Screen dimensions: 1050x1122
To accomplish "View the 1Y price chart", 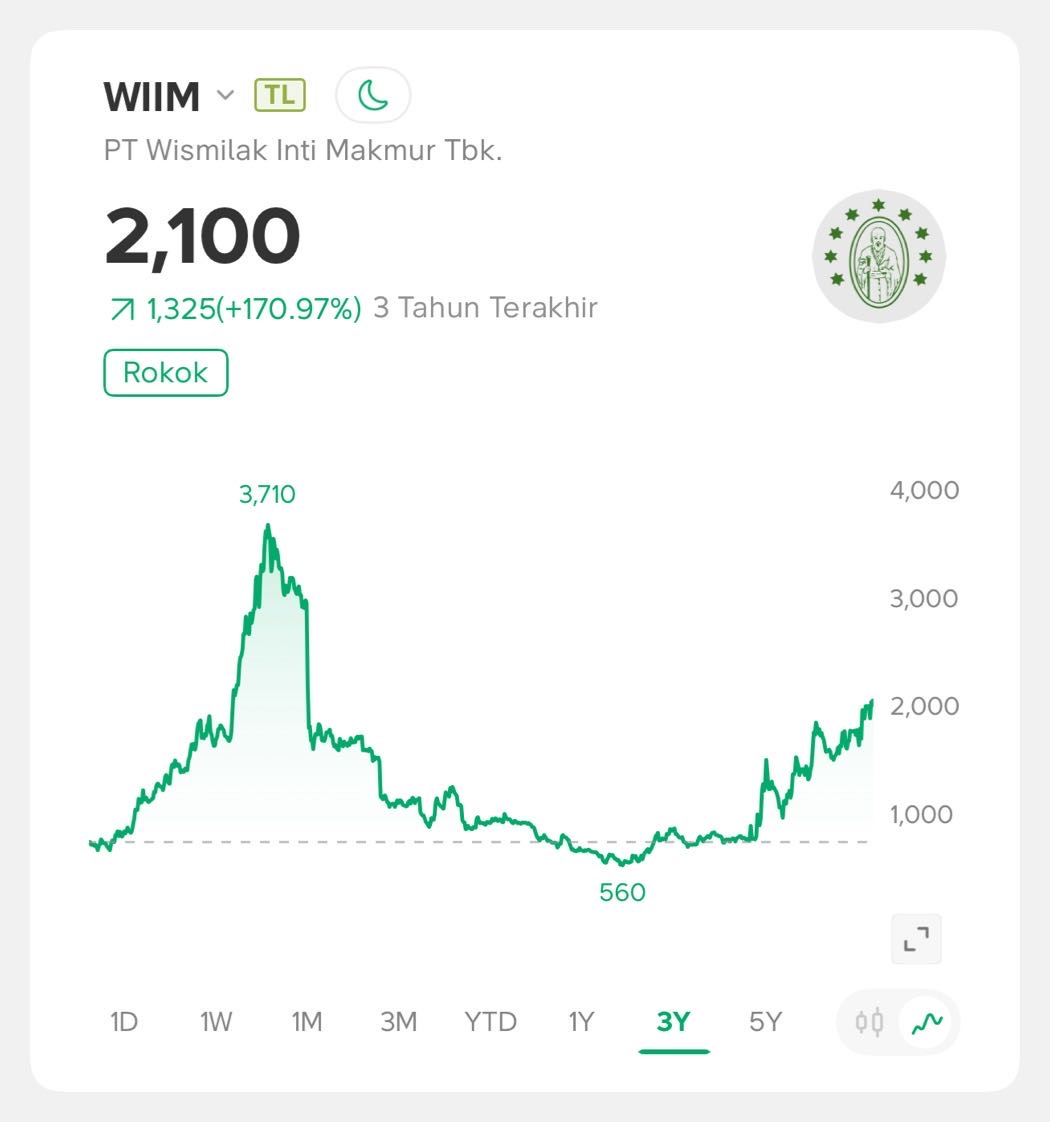I will tap(581, 1022).
